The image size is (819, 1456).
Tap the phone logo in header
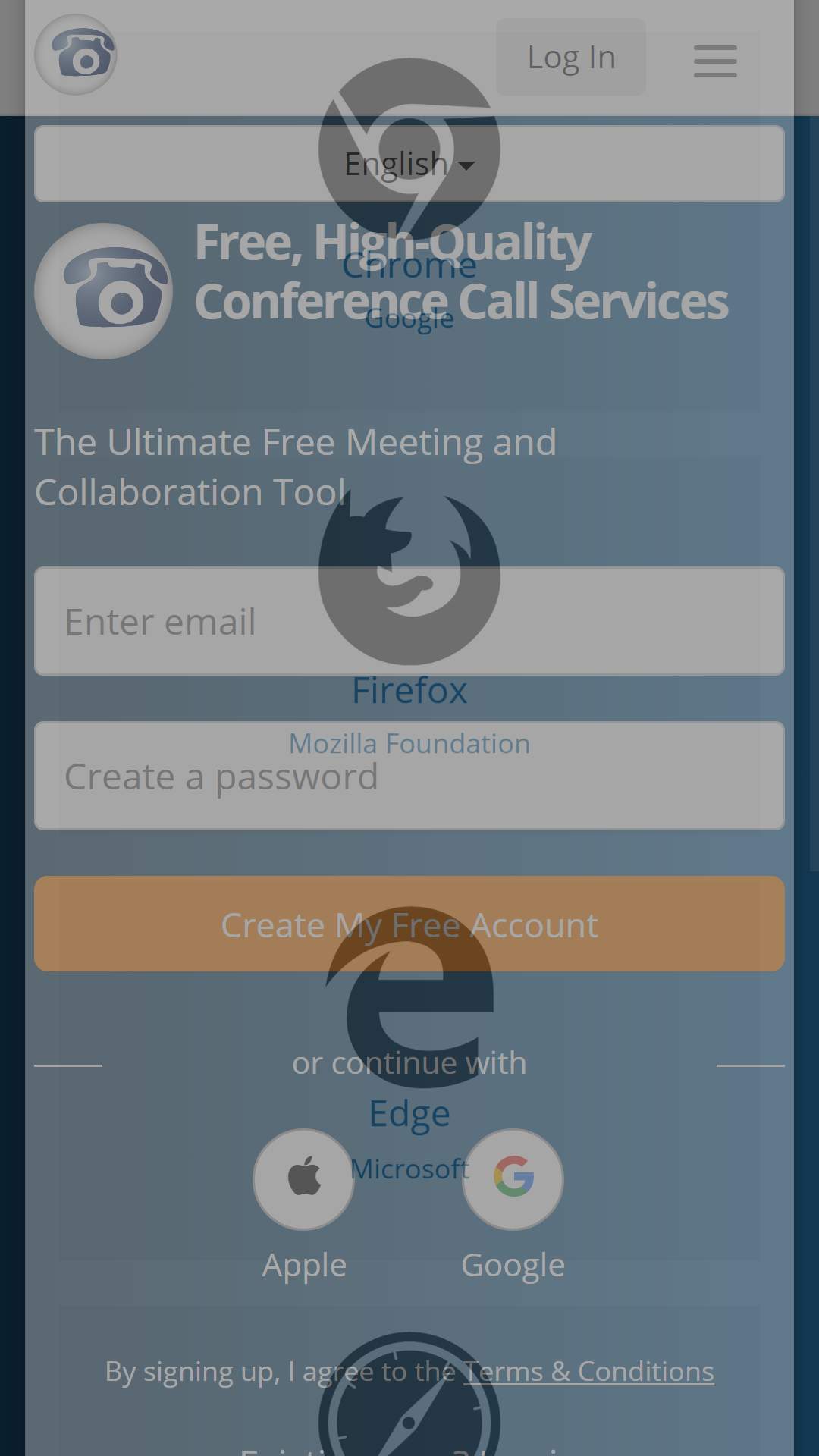tap(76, 55)
